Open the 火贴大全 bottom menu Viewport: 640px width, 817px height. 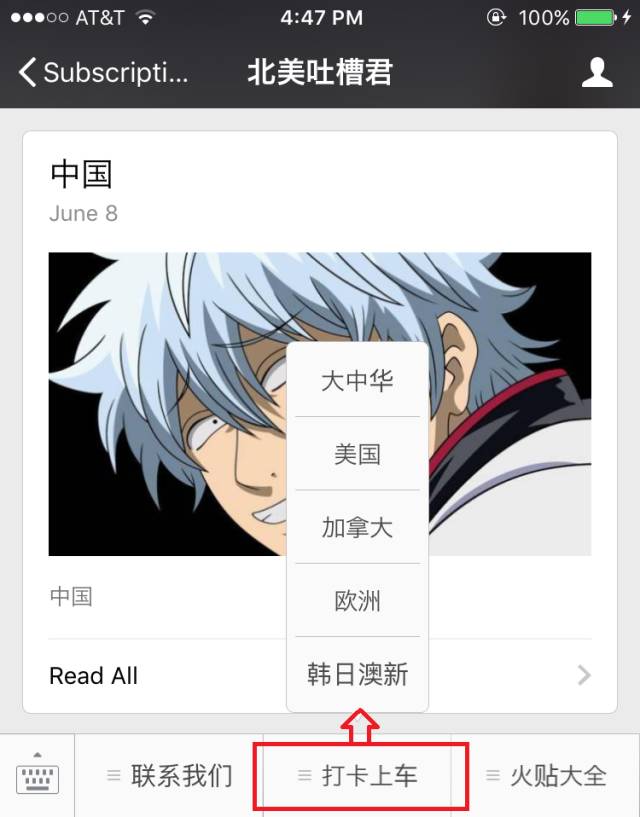pyautogui.click(x=546, y=775)
